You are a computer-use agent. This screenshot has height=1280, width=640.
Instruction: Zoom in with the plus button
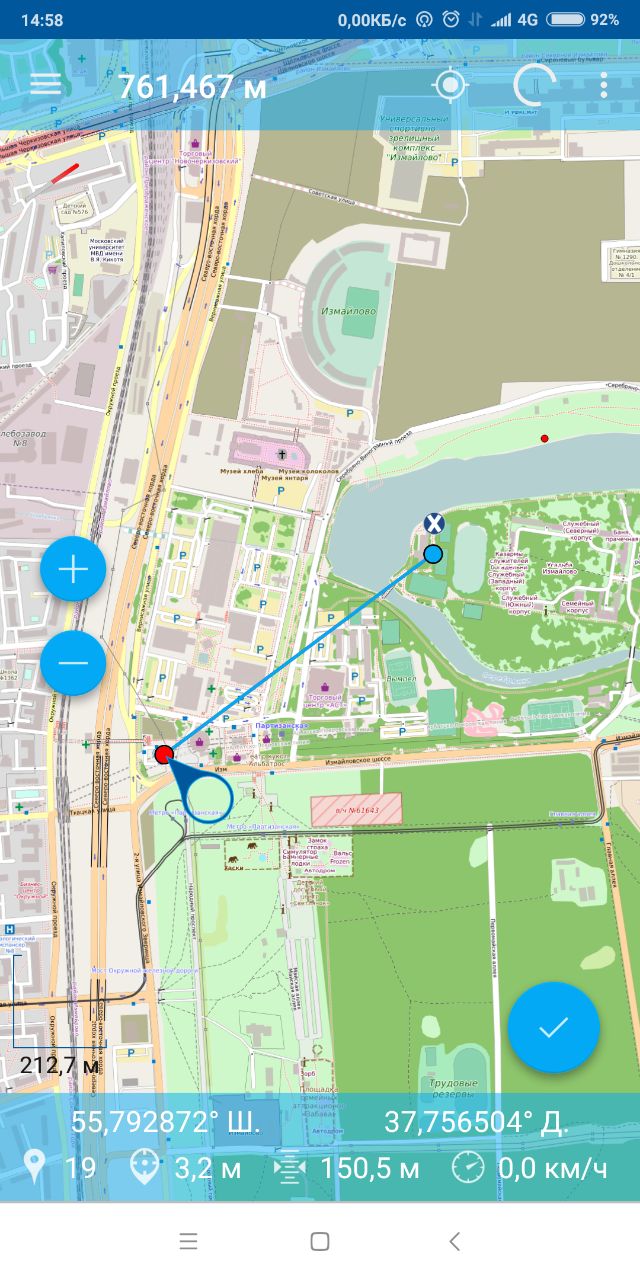[x=73, y=569]
